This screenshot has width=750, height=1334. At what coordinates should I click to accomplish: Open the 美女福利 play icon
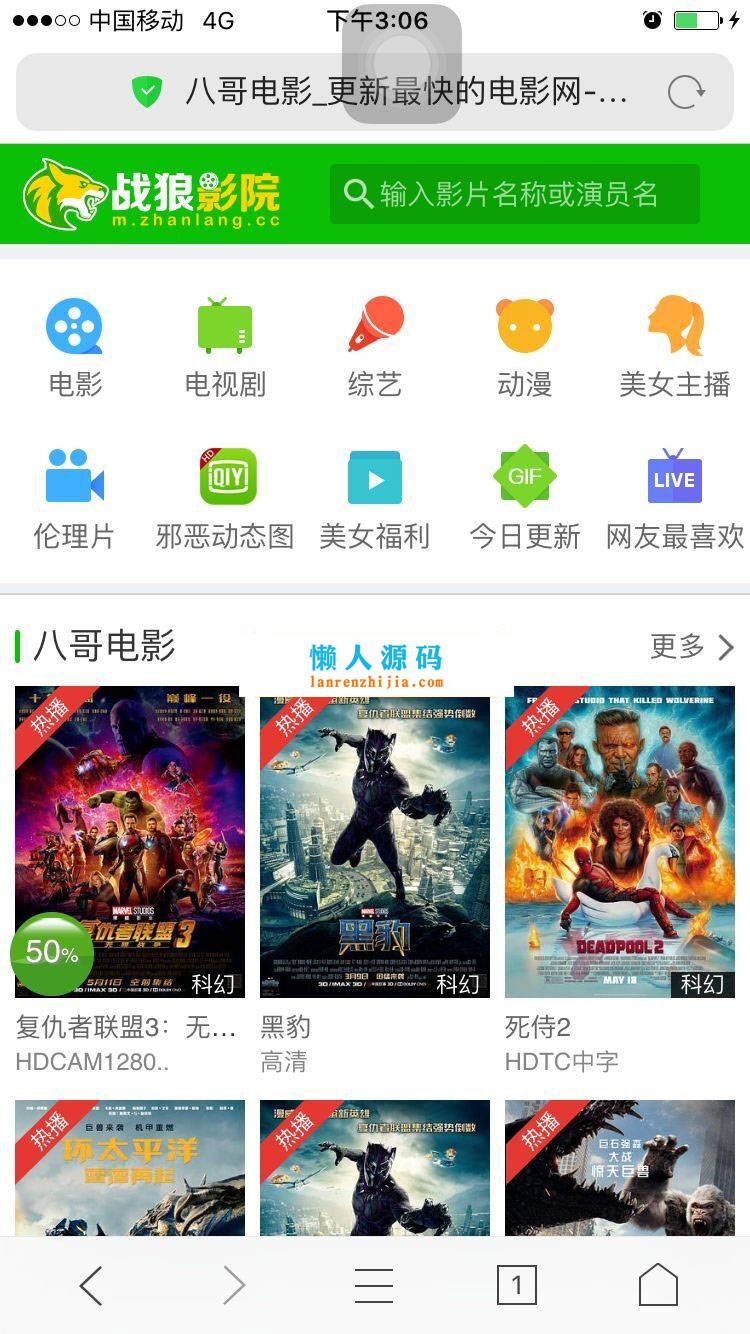coord(374,478)
